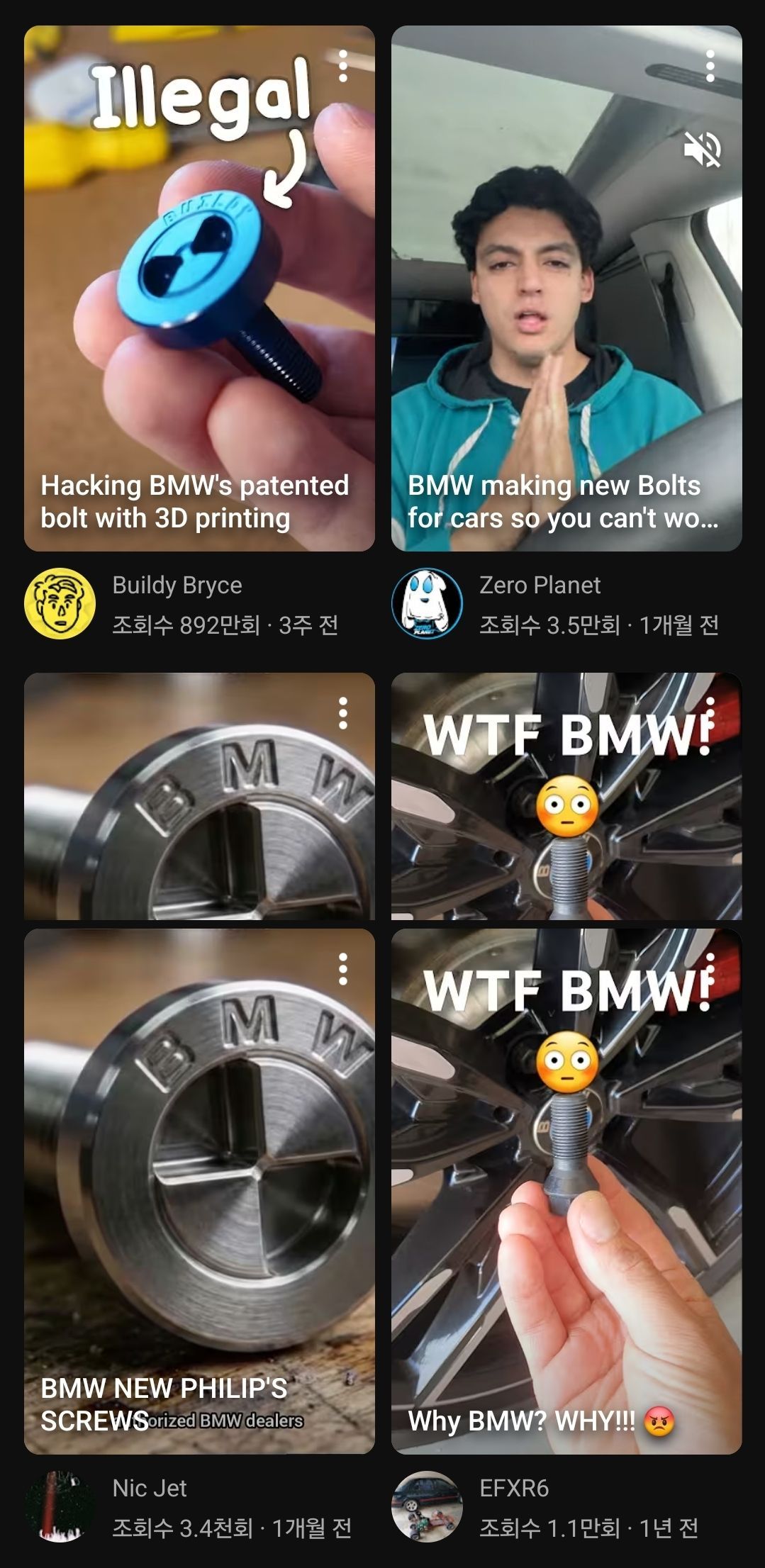Open overflow menu on the Buildy Bryce video
The image size is (765, 1568).
coord(343,66)
